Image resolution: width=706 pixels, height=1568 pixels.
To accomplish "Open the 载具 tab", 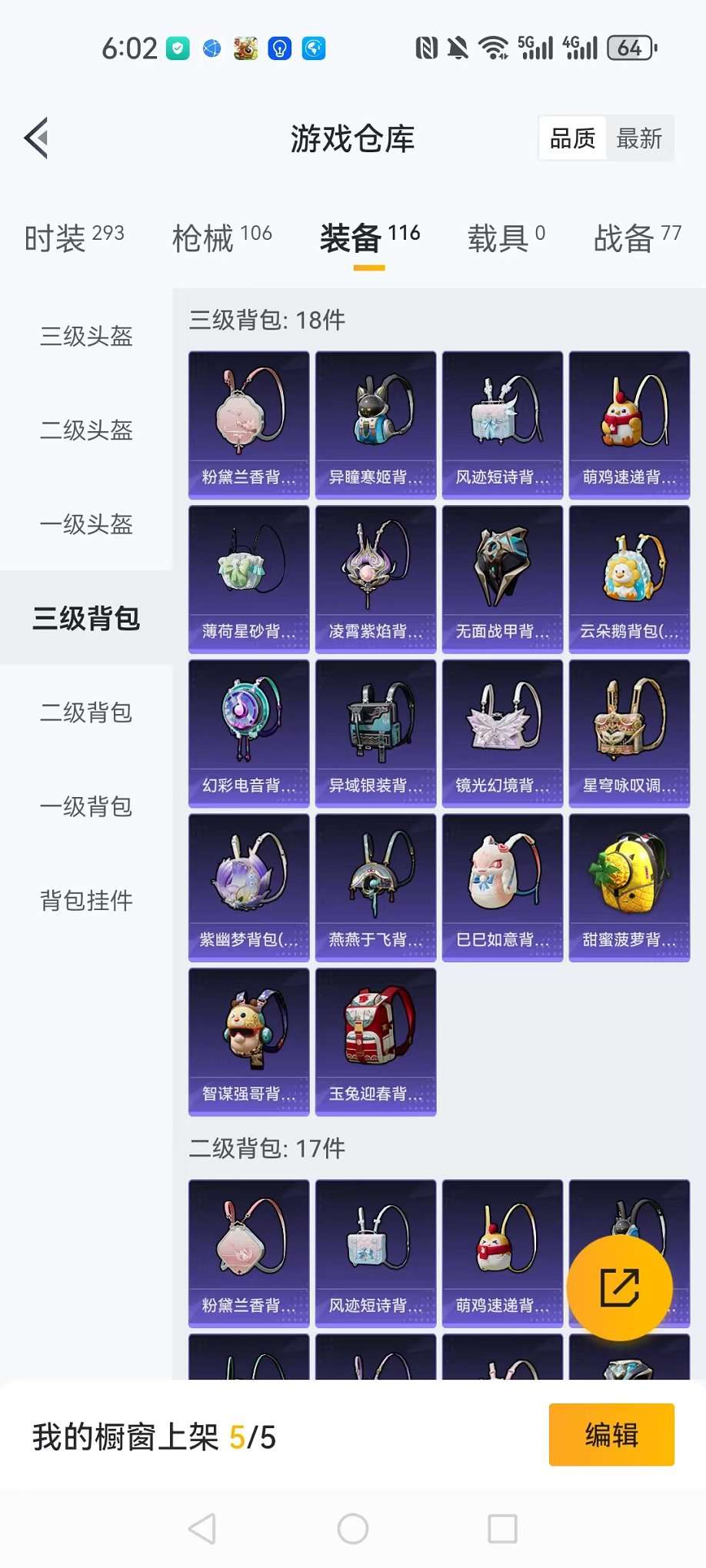I will [x=506, y=238].
